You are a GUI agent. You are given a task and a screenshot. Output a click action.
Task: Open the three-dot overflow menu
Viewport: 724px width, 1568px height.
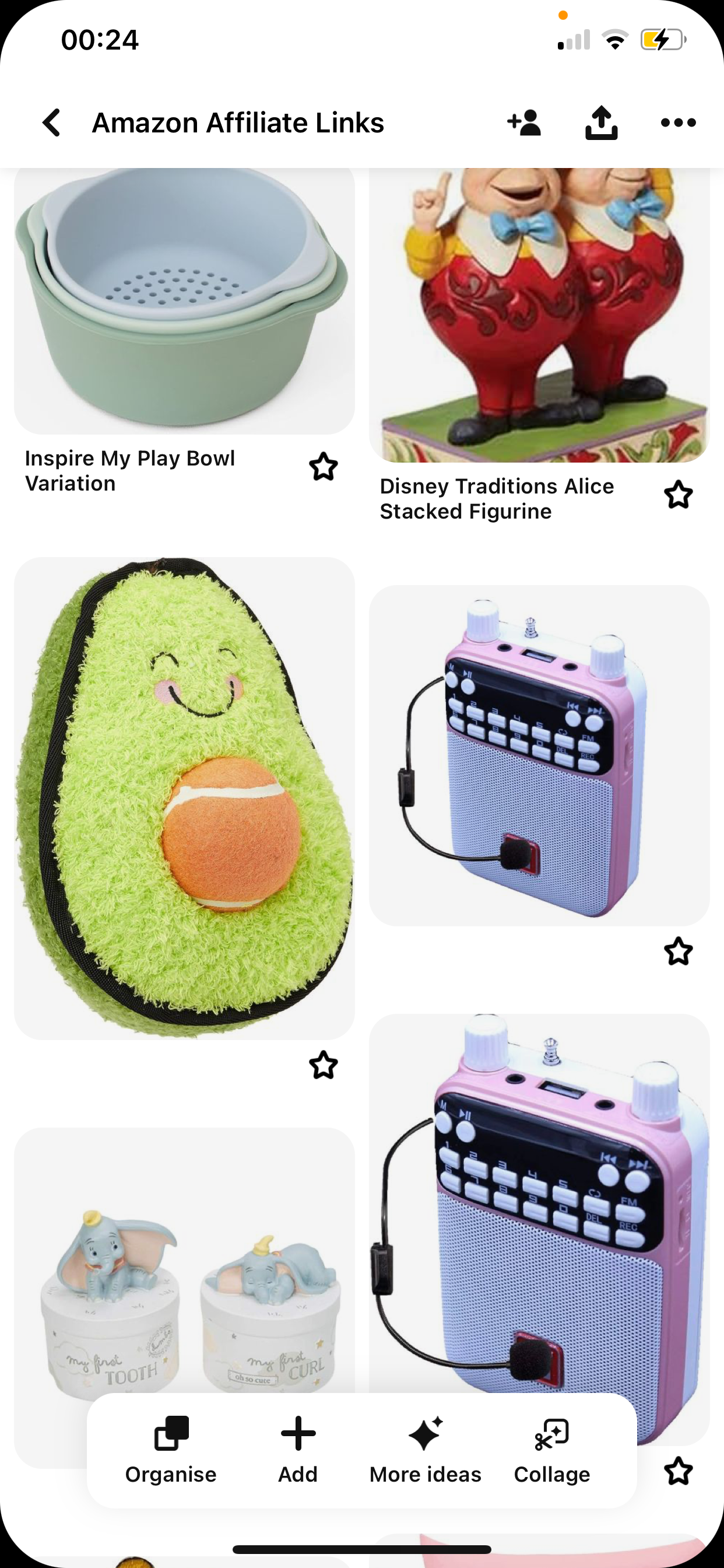coord(678,123)
